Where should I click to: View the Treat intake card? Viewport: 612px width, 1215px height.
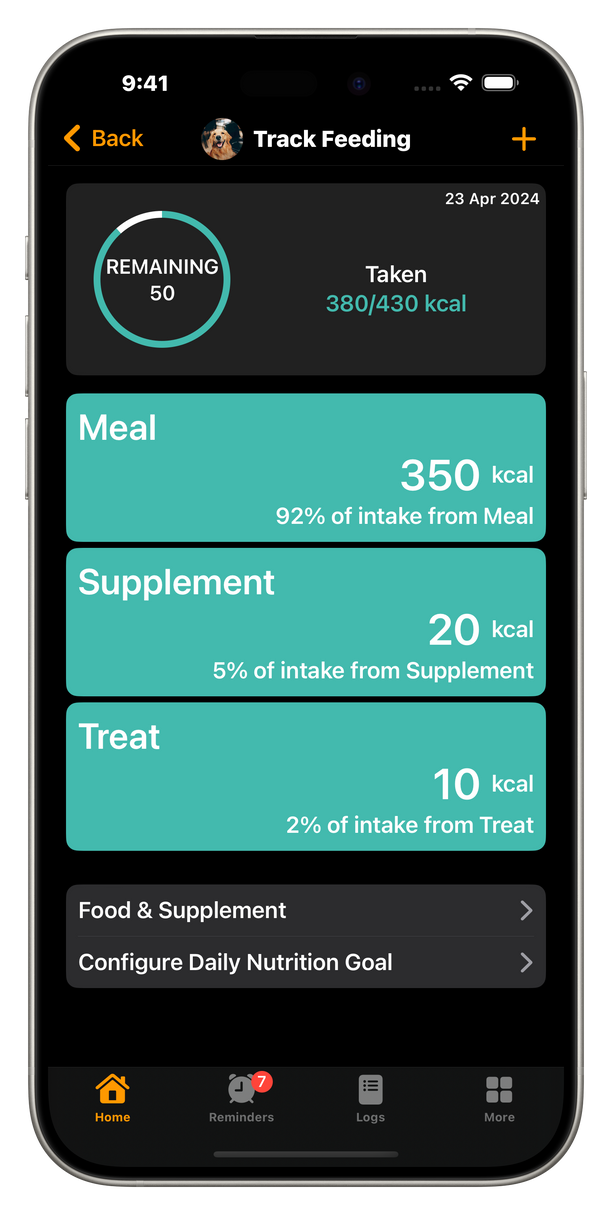305,776
